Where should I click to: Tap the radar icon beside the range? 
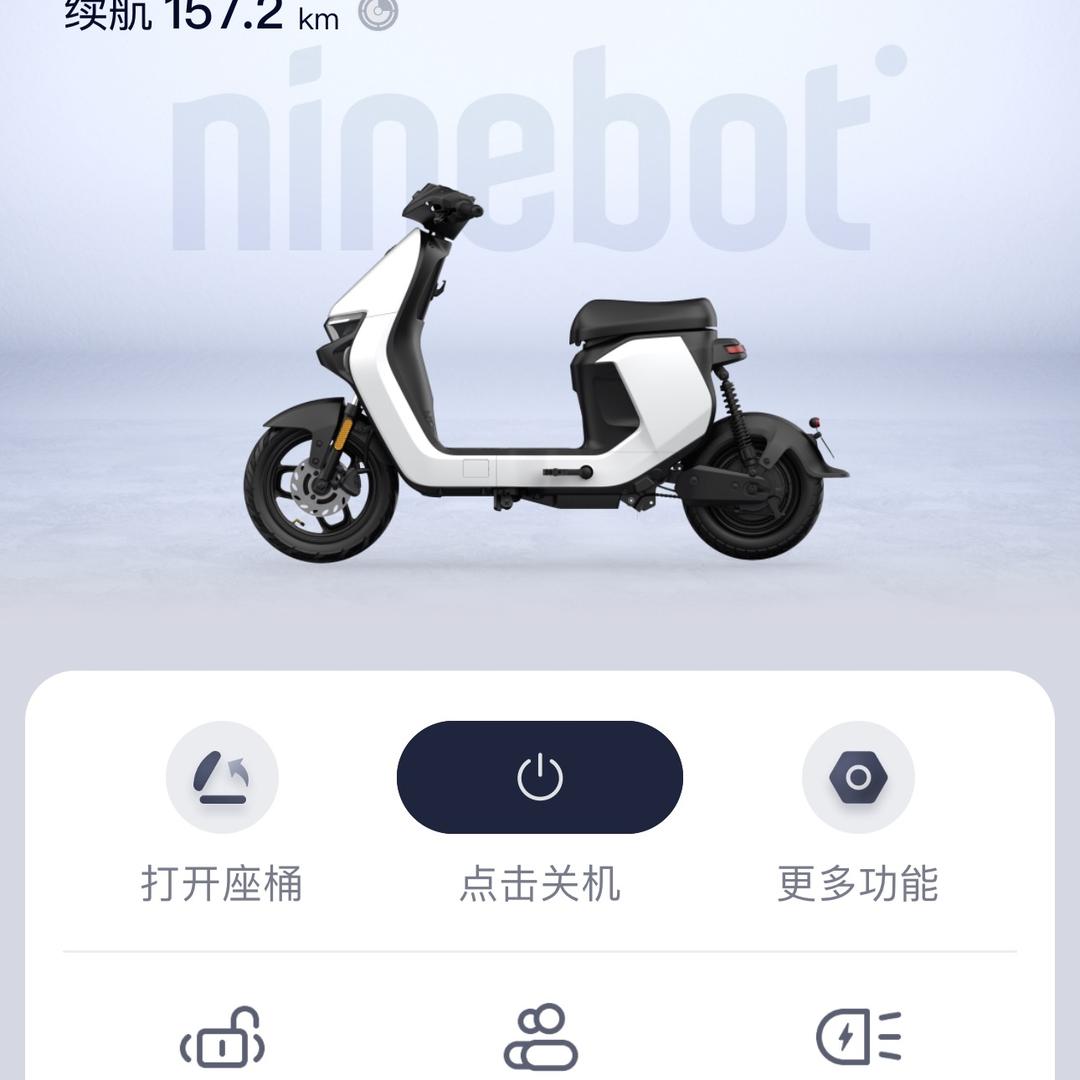point(378,13)
